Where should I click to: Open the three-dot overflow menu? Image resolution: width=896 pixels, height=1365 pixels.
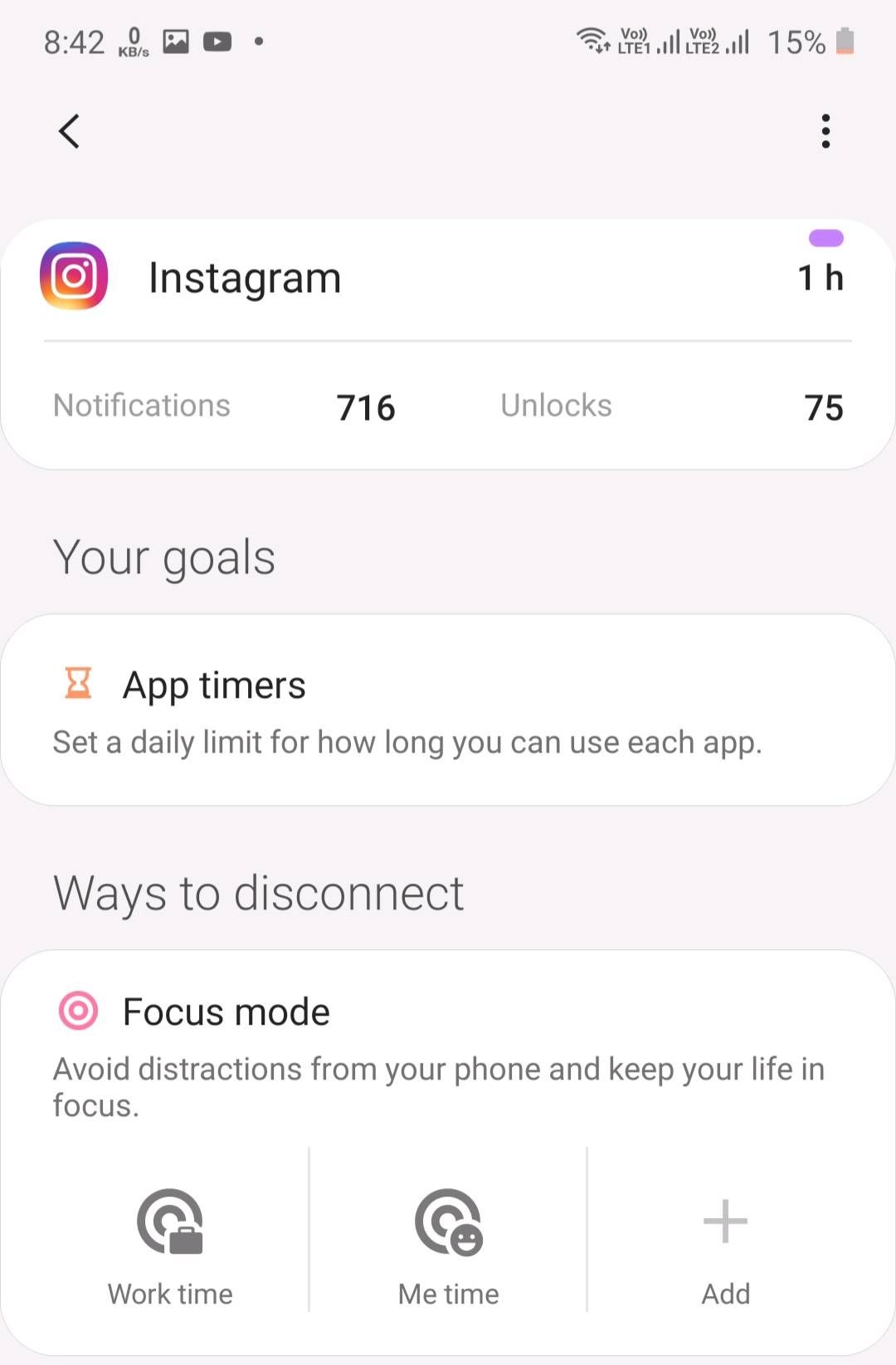pos(825,131)
